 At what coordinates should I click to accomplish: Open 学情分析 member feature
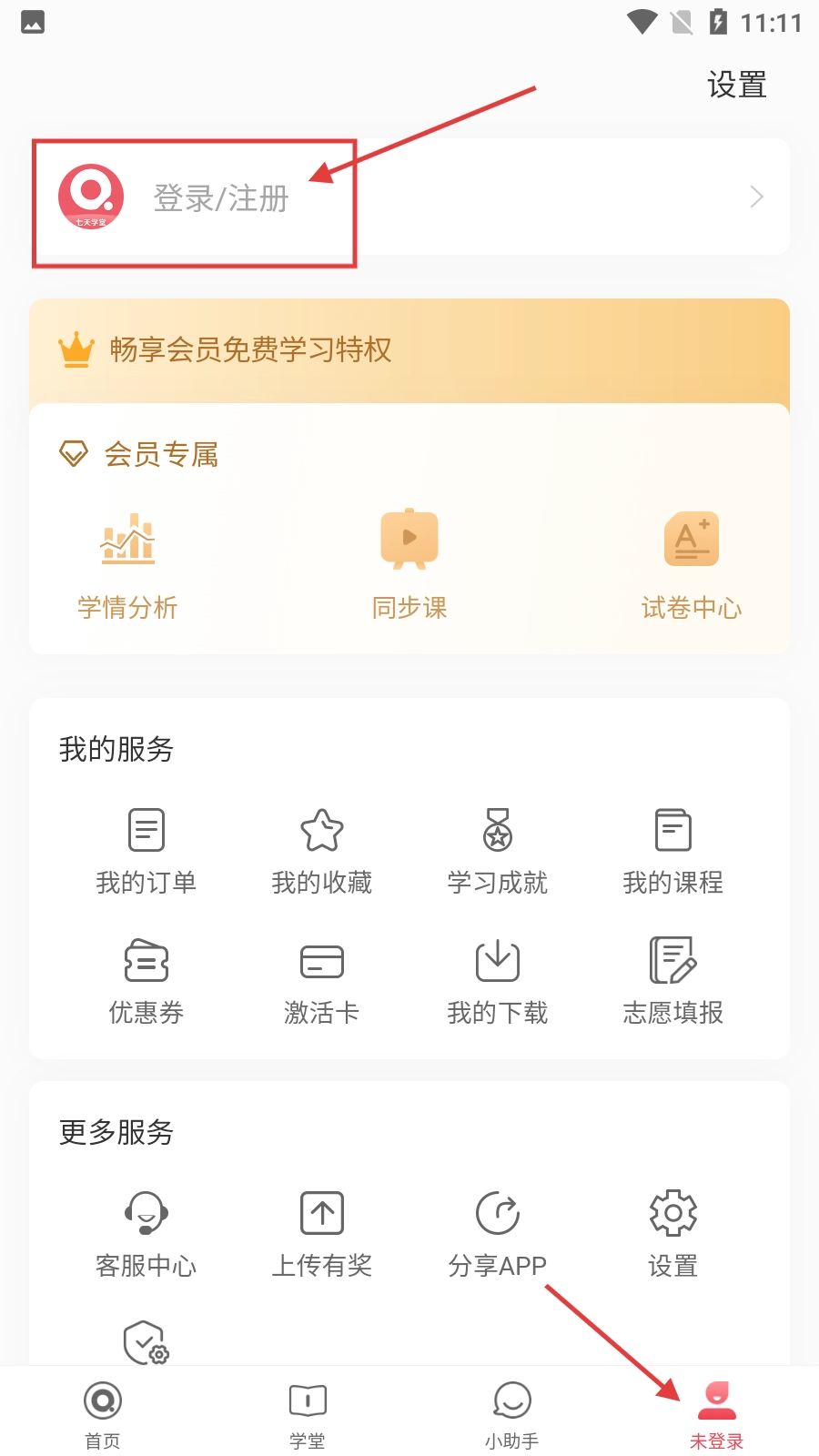tap(127, 564)
